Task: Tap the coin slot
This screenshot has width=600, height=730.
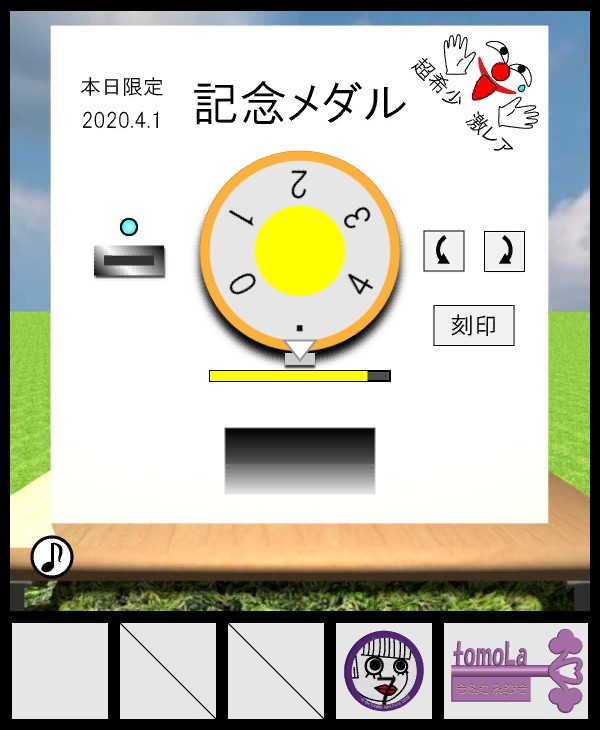Action: click(129, 261)
